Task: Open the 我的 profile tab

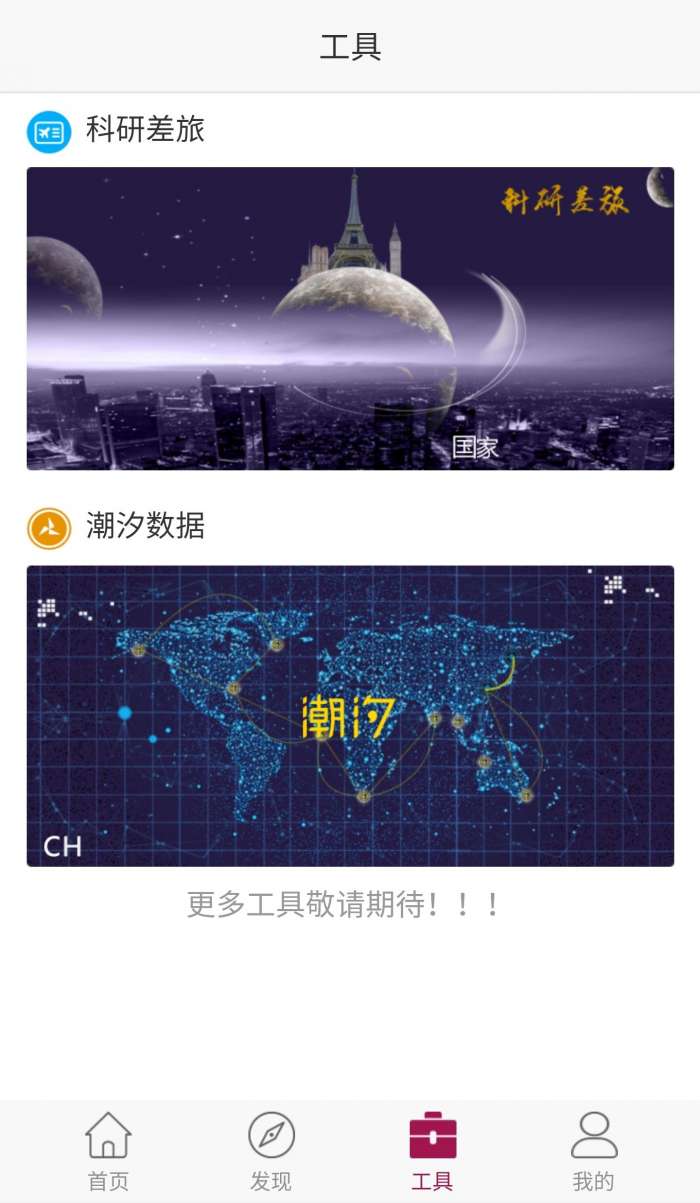Action: (x=593, y=1150)
